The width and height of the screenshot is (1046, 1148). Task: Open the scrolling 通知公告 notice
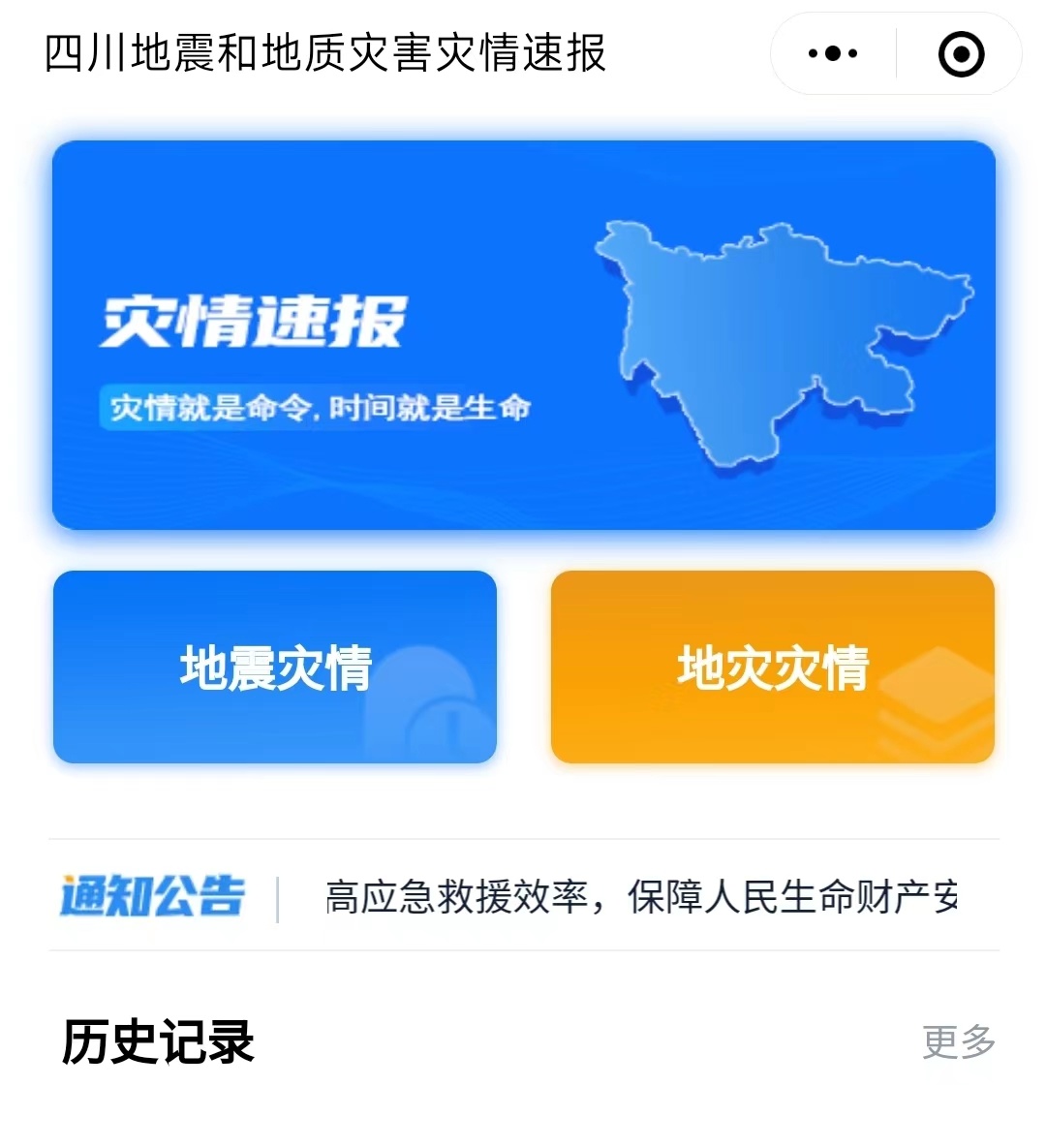[639, 897]
